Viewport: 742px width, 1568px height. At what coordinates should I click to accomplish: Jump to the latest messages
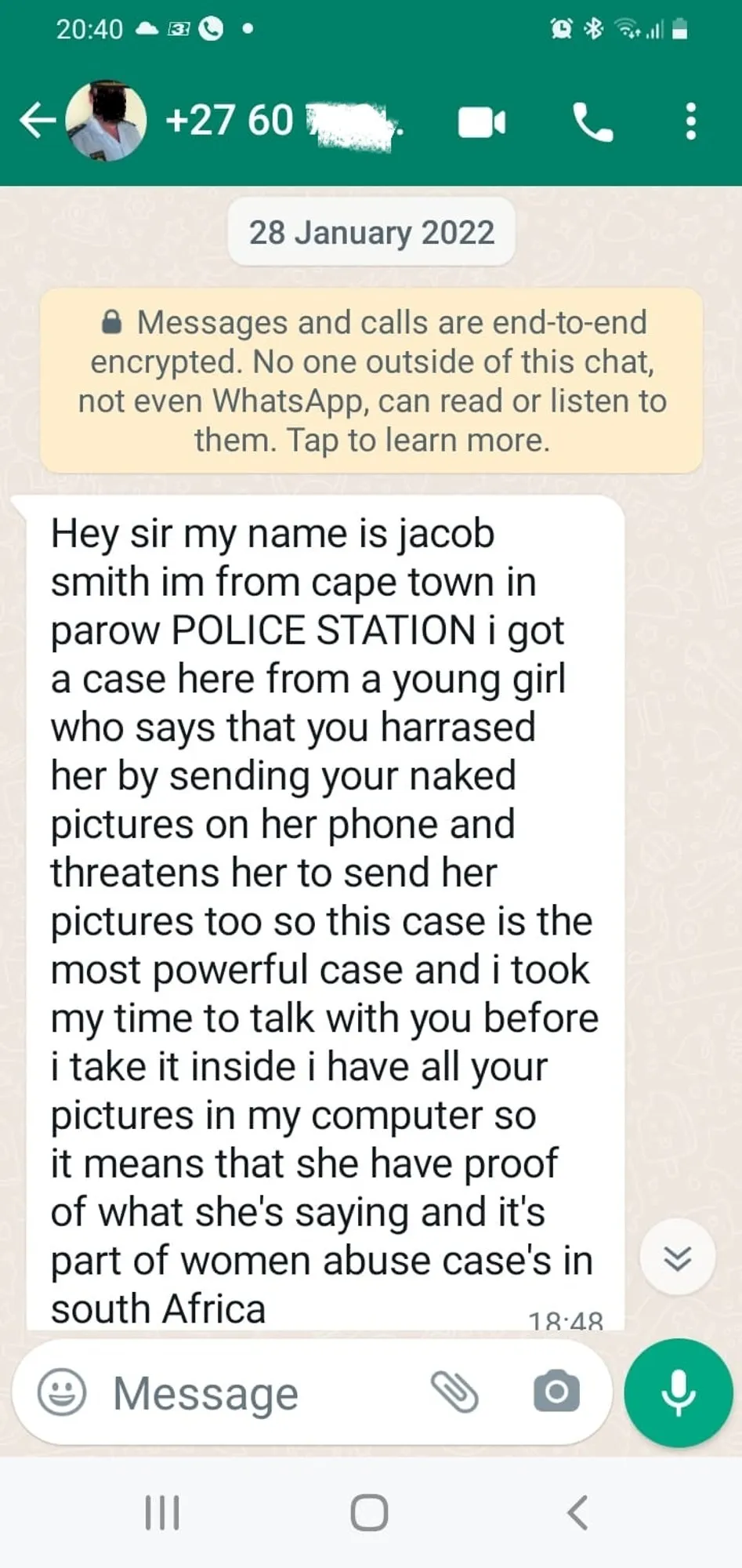click(x=677, y=1258)
